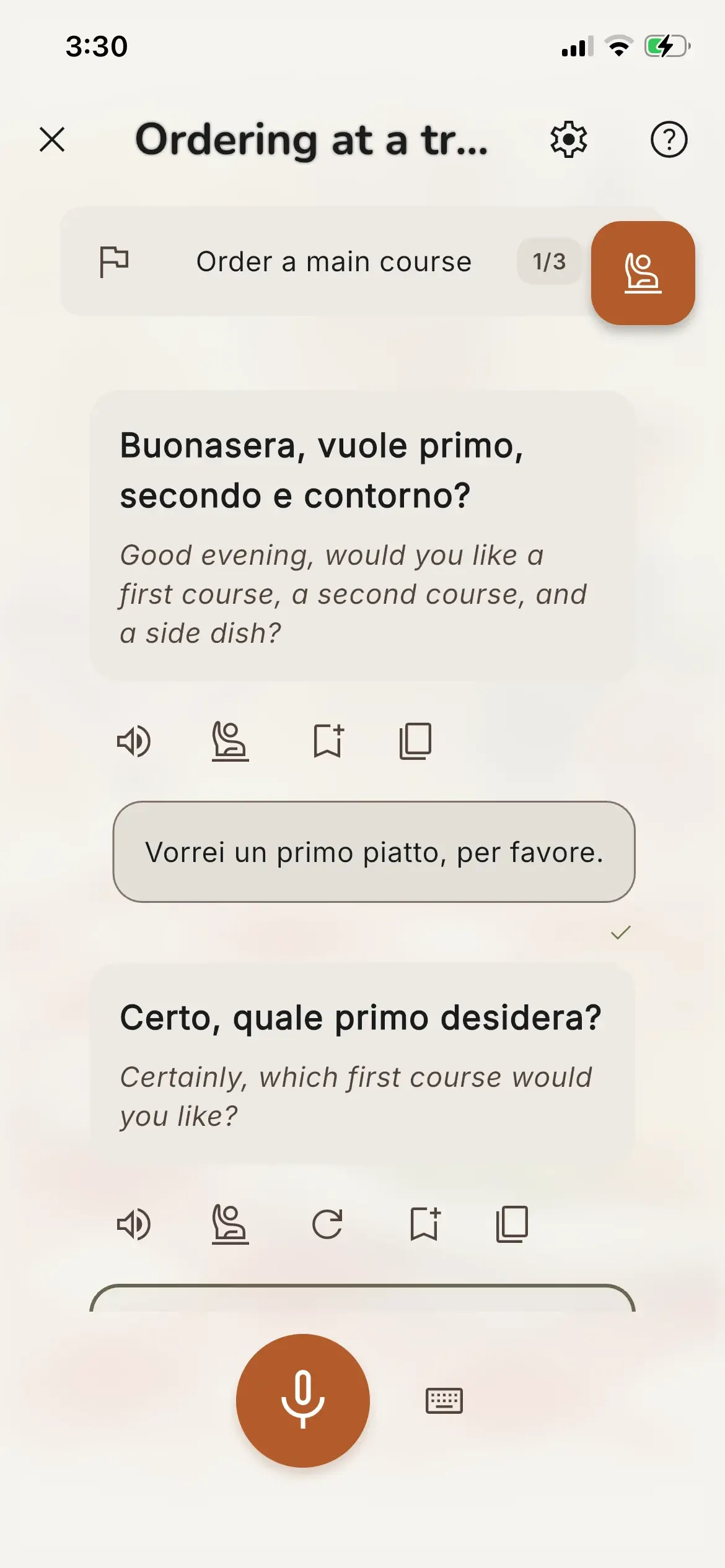
Task: Close the Ordering lesson
Action: pyautogui.click(x=52, y=139)
